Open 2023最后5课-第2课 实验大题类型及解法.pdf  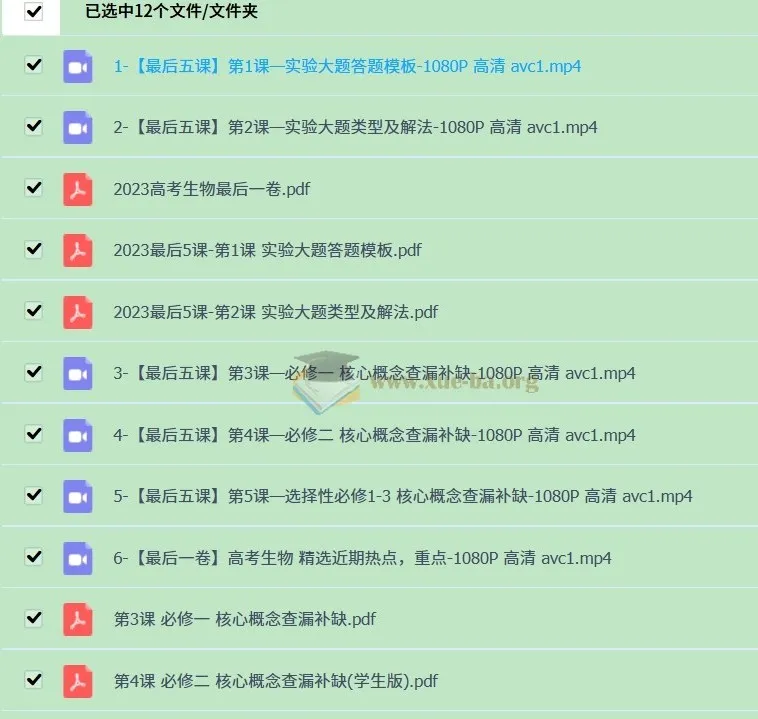[x=275, y=312]
